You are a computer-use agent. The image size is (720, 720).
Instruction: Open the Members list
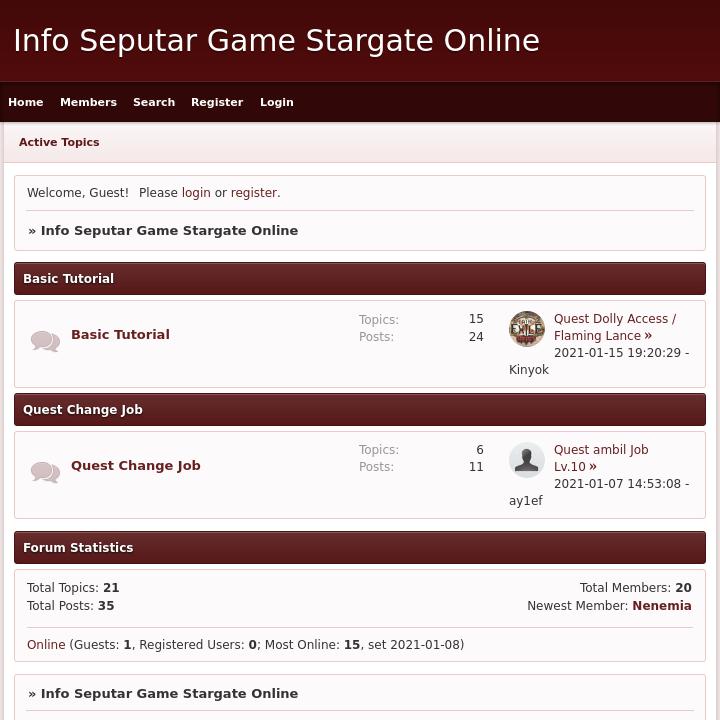(88, 102)
